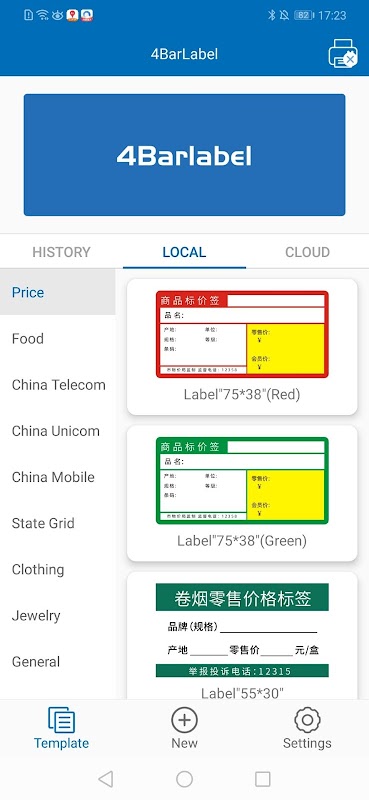Open the Label"75*38"(Red) template
The width and height of the screenshot is (369, 800).
242,347
